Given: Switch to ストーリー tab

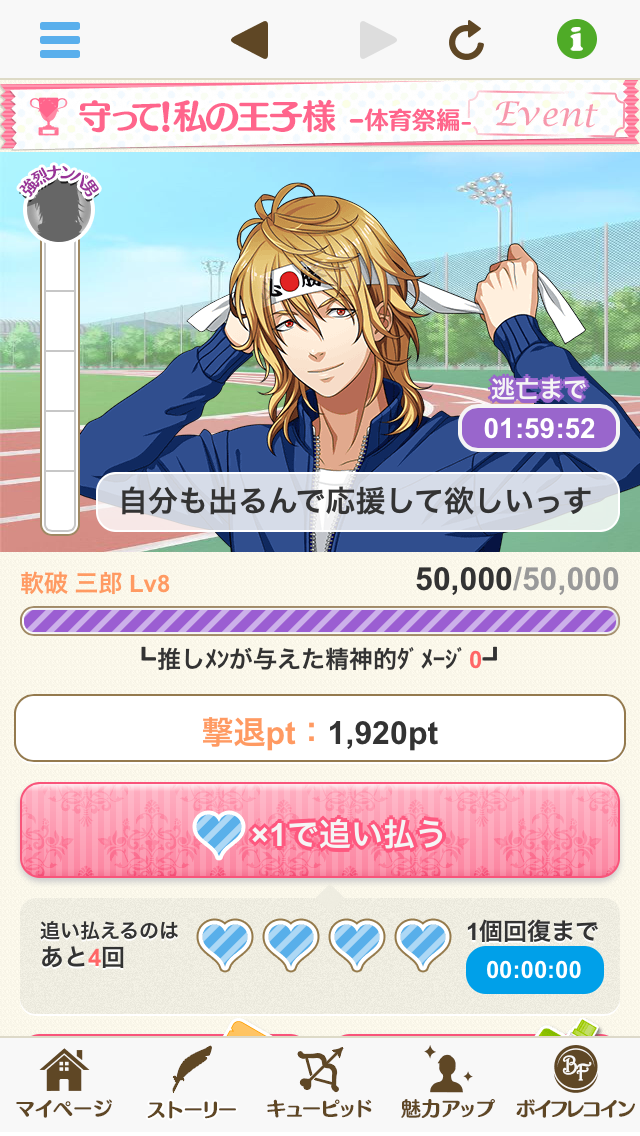Looking at the screenshot, I should tap(192, 1087).
